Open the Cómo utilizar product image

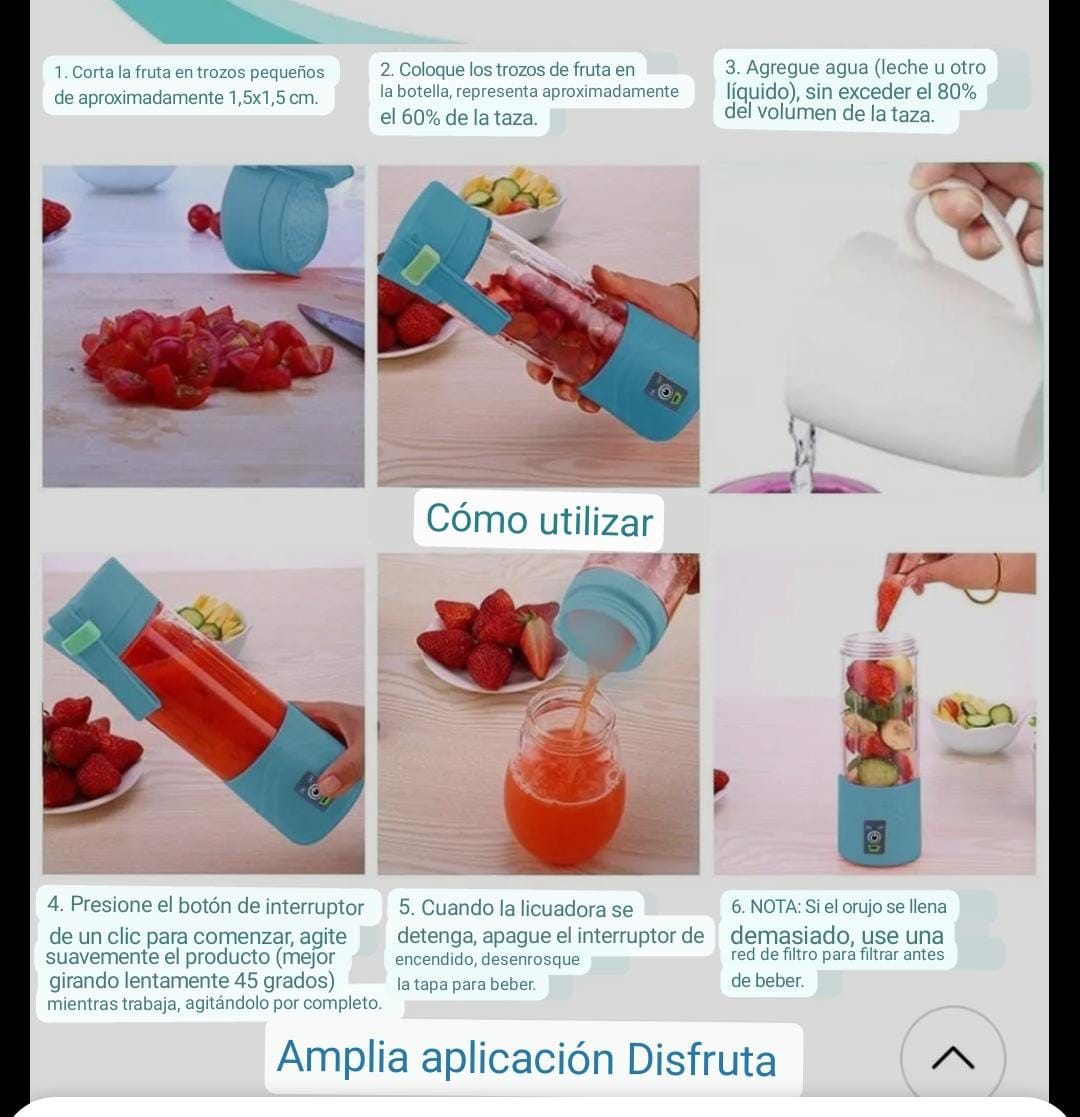click(x=539, y=520)
